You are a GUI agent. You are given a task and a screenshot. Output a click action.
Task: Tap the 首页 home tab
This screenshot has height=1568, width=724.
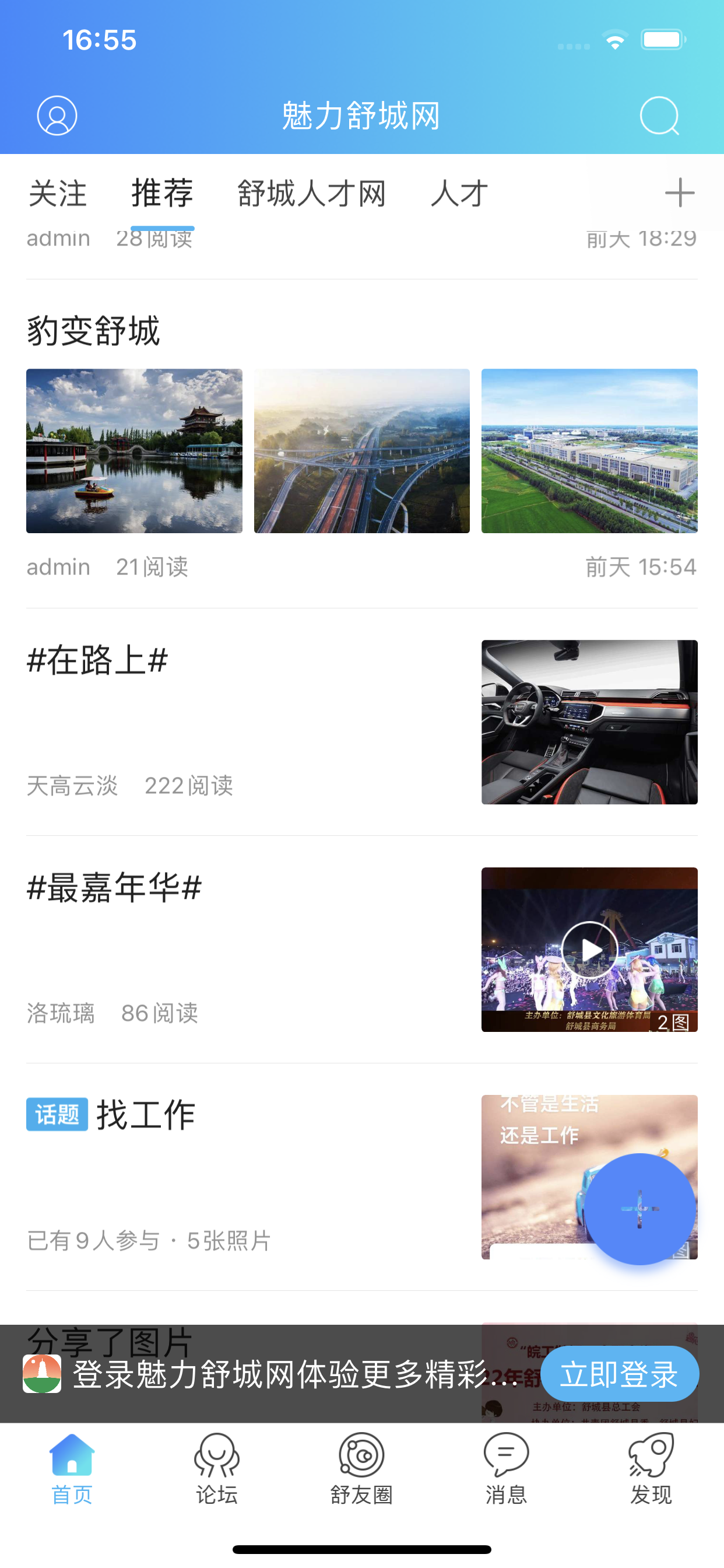72,1468
